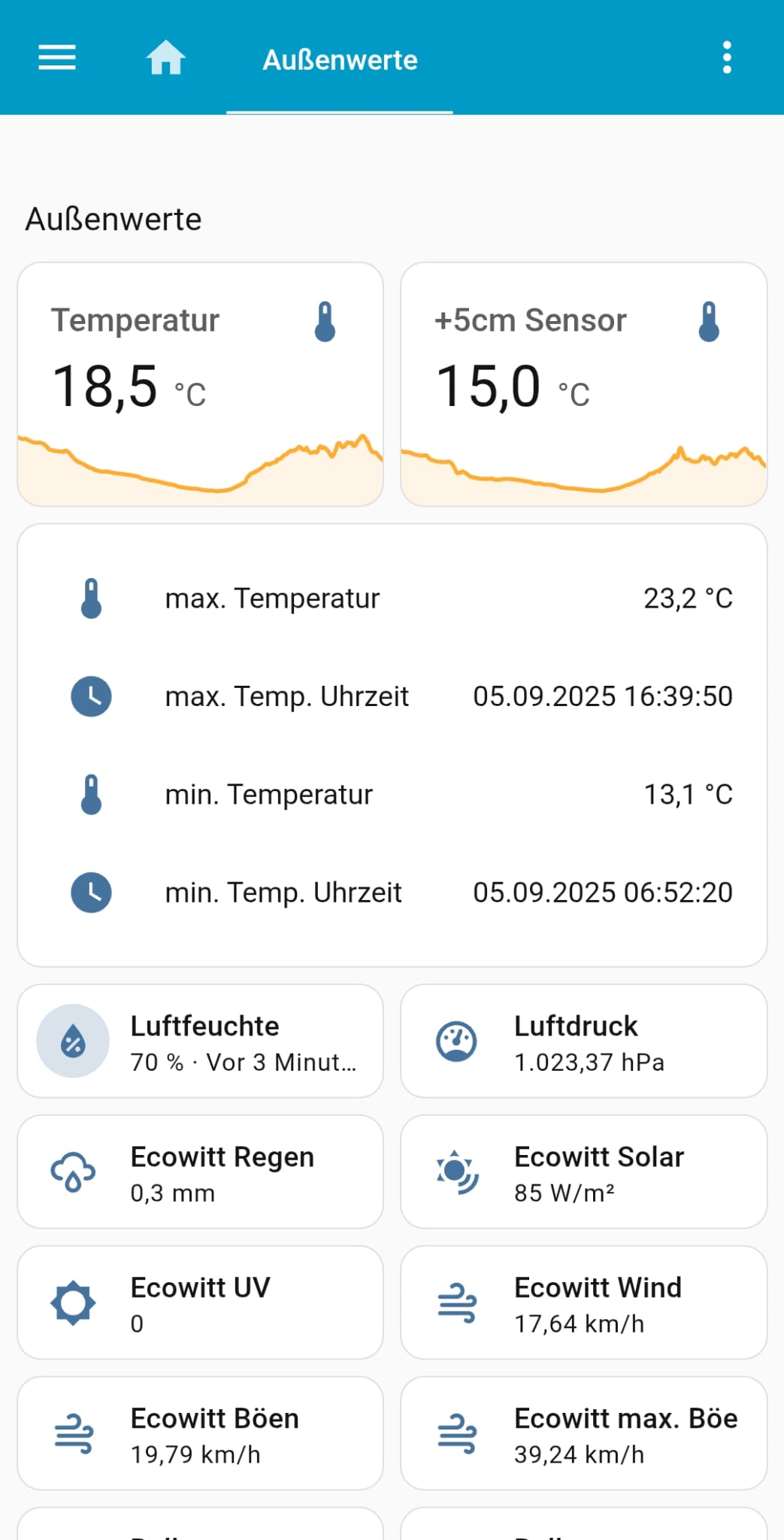This screenshot has width=784, height=1540.
Task: Open the Luftdruck tile
Action: point(583,1041)
